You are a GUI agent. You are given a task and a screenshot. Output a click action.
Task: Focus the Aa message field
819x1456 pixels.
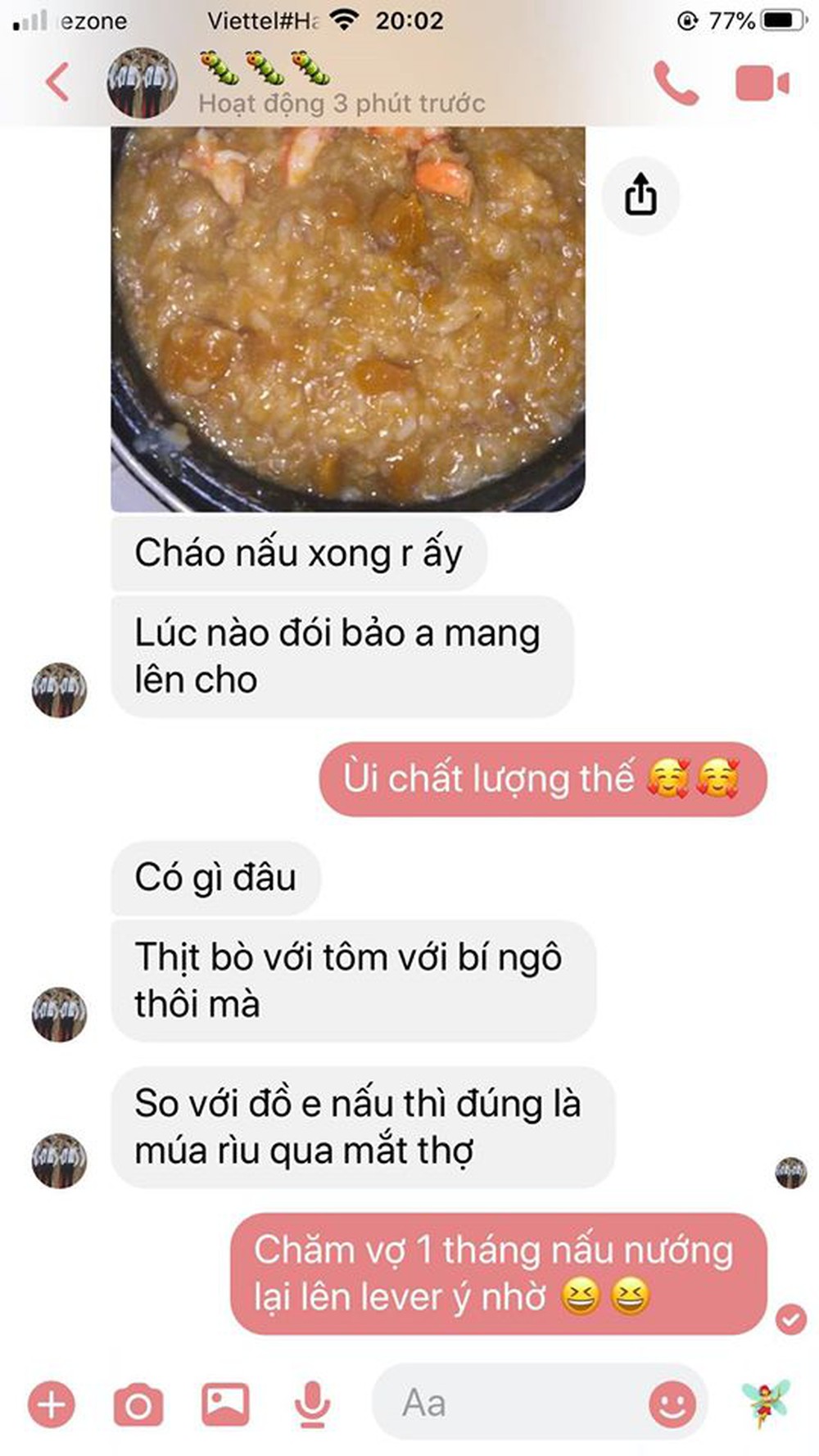tap(508, 1404)
